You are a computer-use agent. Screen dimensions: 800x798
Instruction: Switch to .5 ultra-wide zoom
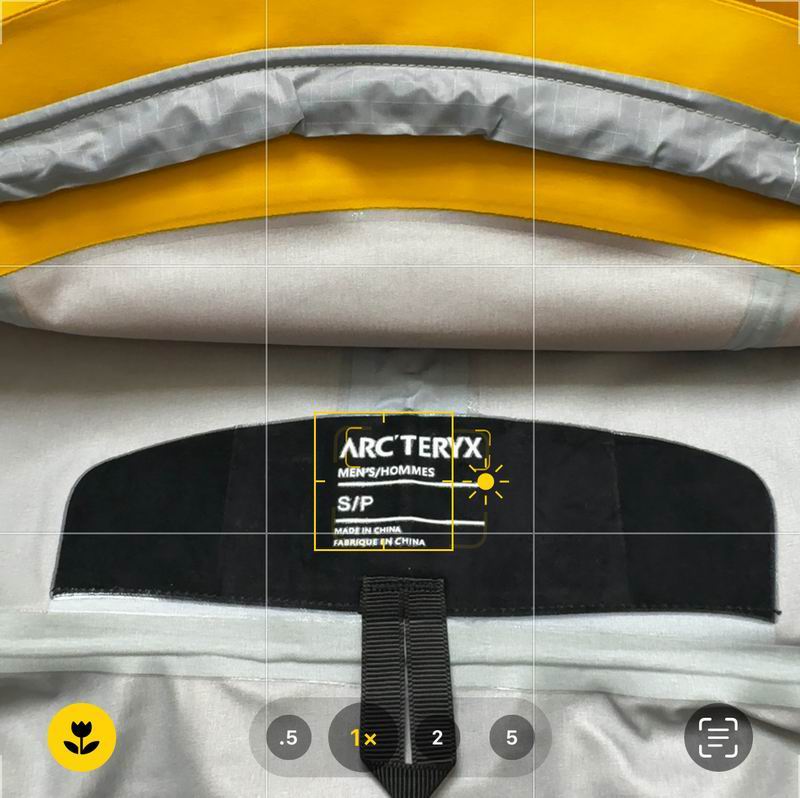288,739
